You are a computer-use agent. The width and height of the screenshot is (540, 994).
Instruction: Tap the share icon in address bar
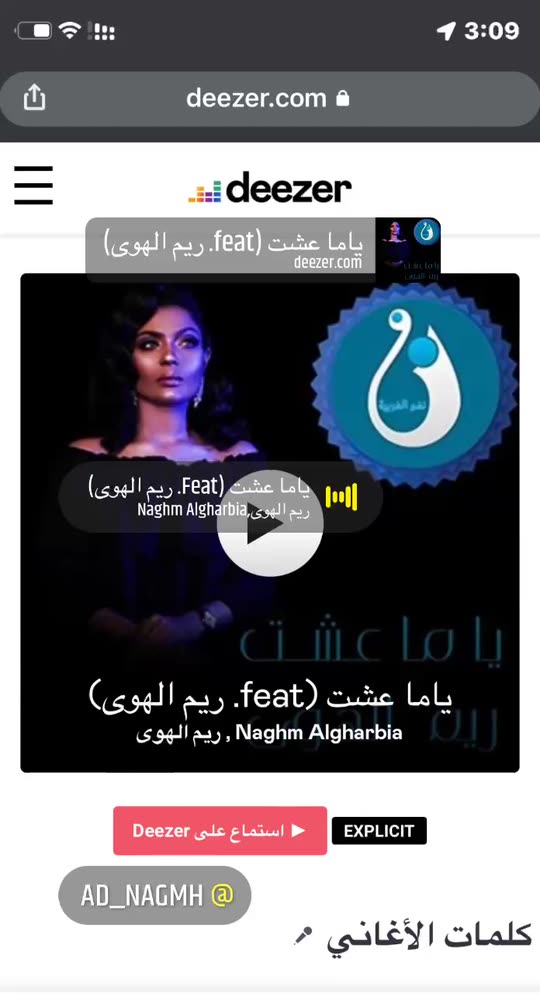(x=34, y=98)
